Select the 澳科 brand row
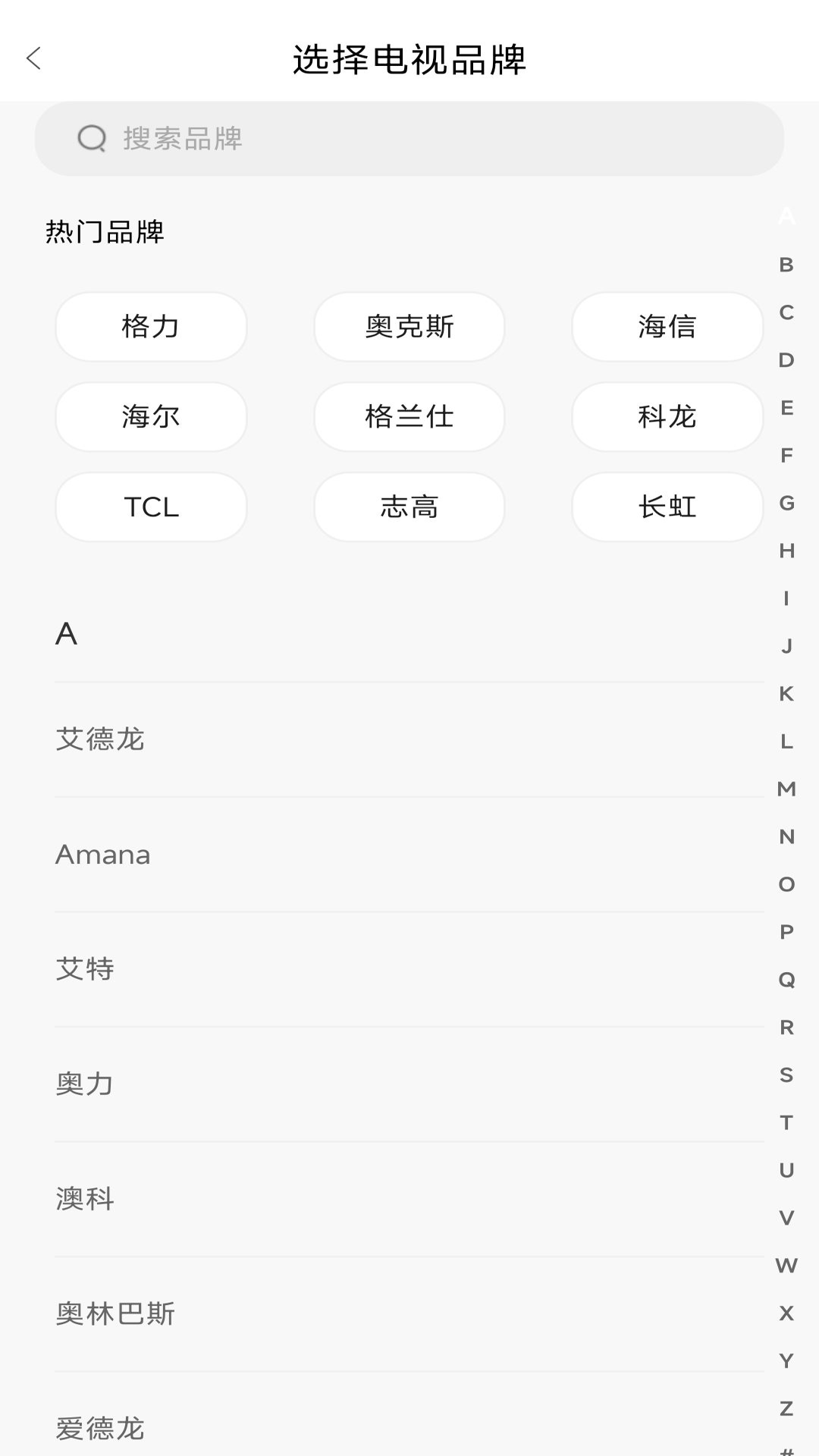This screenshot has width=819, height=1456. tap(409, 1199)
